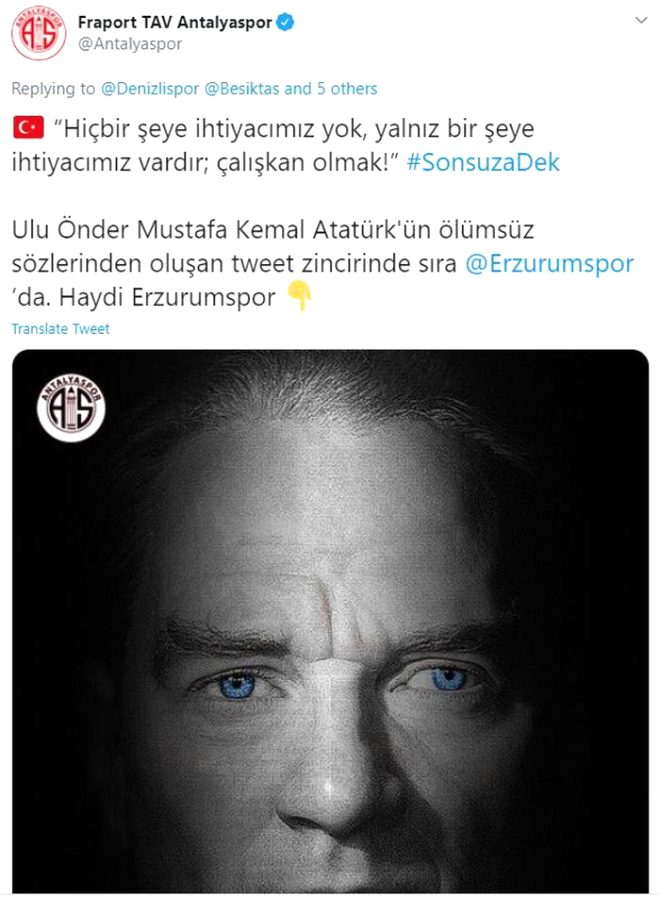Tap Translate Tweet
This screenshot has width=660, height=897.
click(61, 328)
